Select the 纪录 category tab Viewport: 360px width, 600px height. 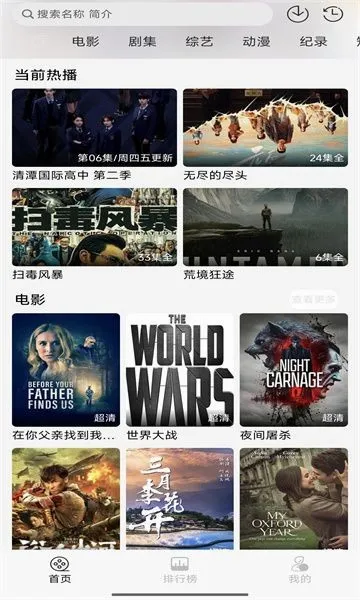point(313,41)
